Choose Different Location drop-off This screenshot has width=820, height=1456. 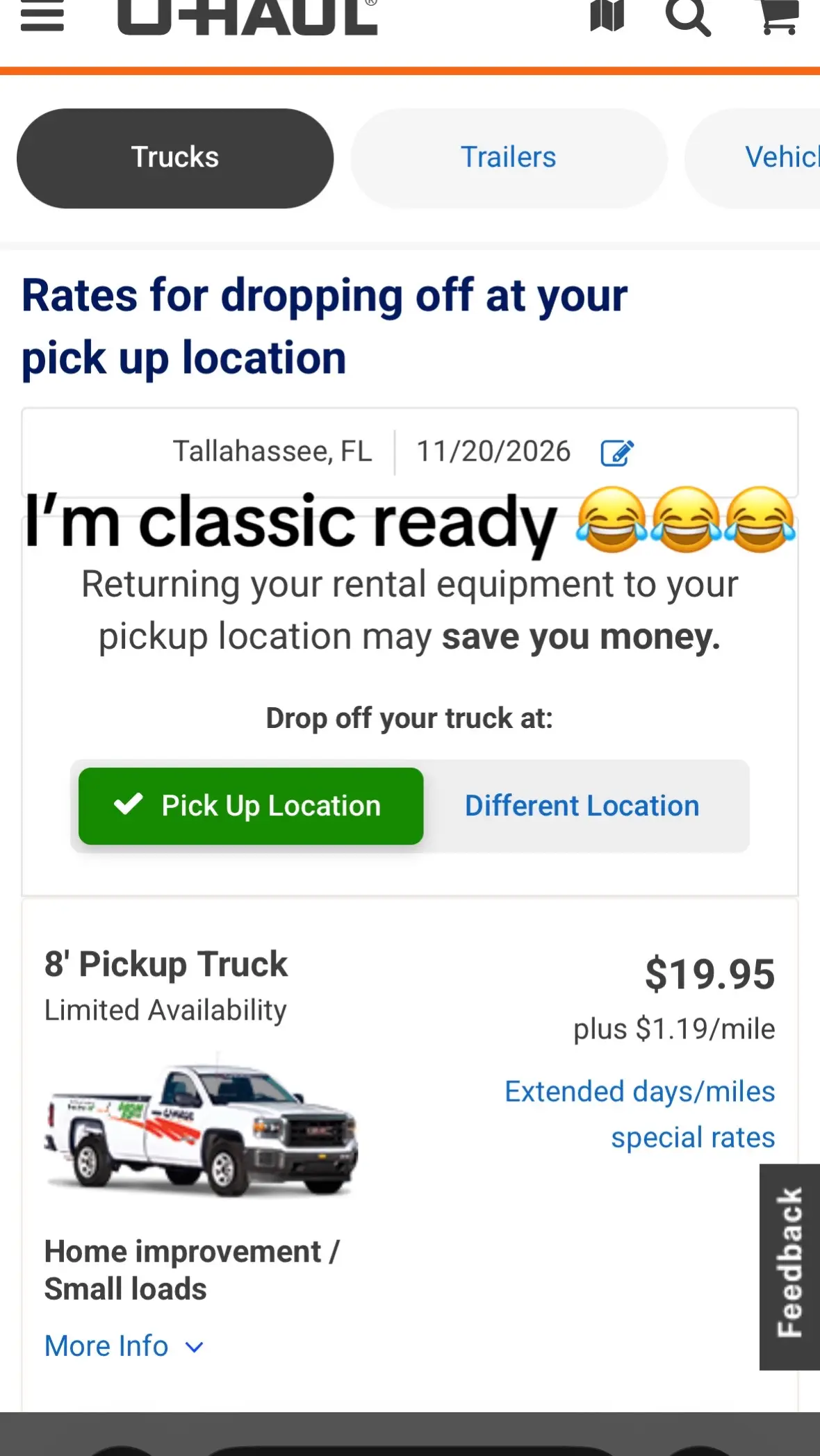(x=582, y=806)
